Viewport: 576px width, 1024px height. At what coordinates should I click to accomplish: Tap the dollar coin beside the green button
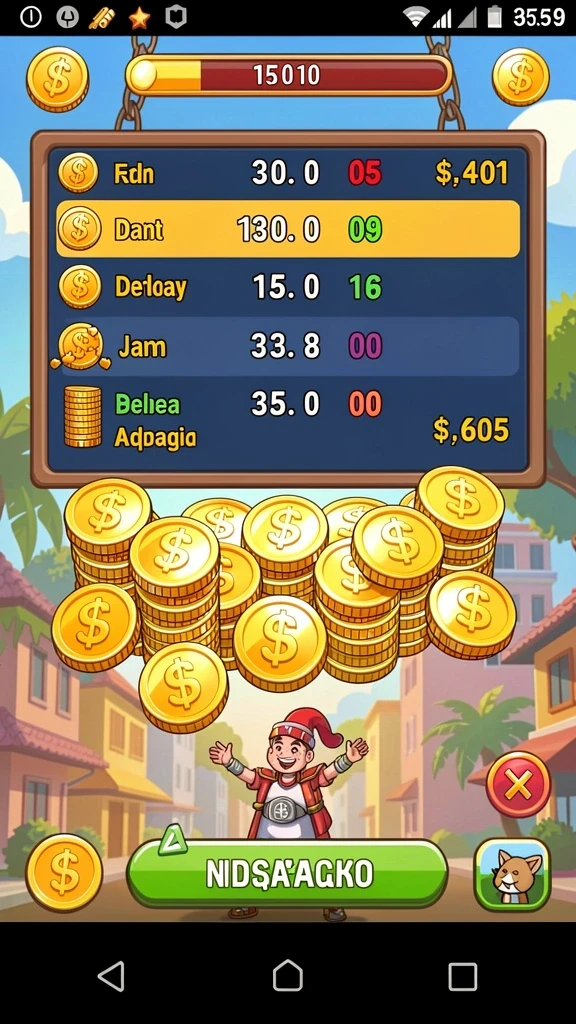click(64, 873)
